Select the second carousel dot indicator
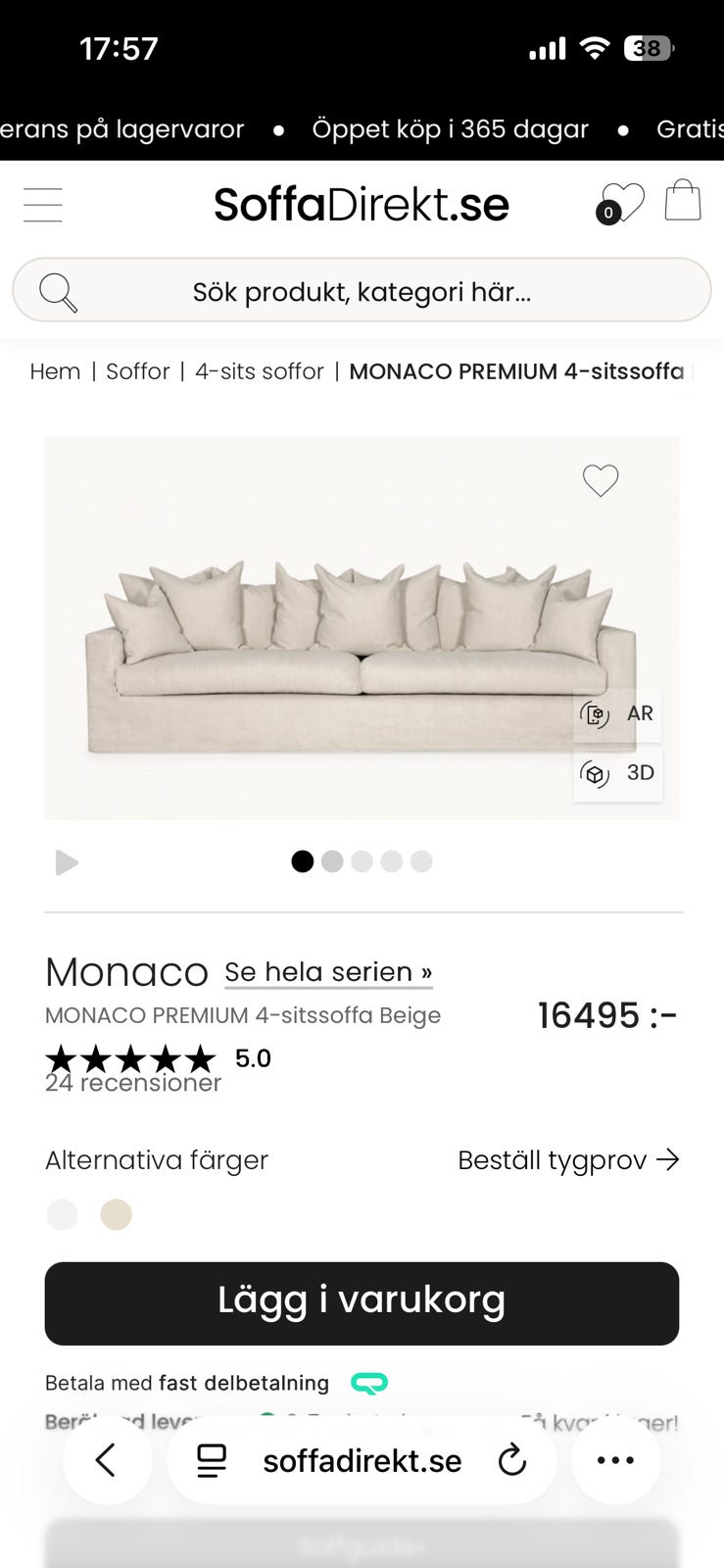 click(332, 860)
